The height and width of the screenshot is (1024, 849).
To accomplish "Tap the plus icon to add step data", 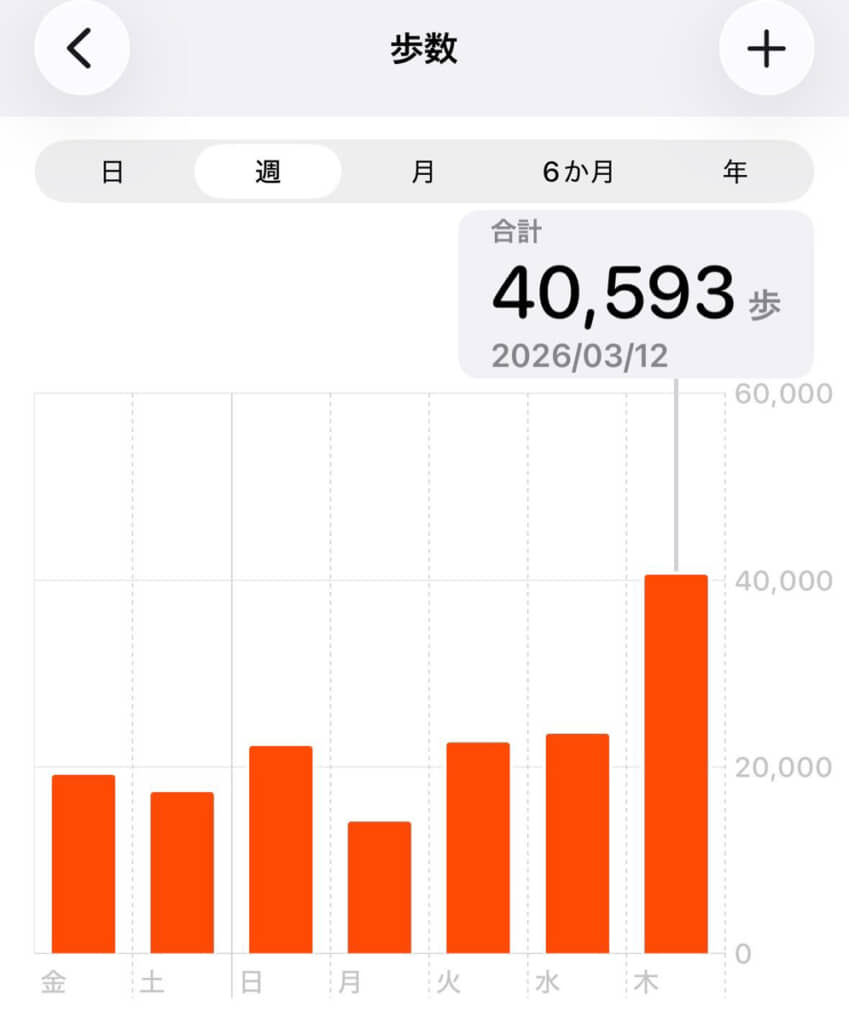I will click(766, 48).
